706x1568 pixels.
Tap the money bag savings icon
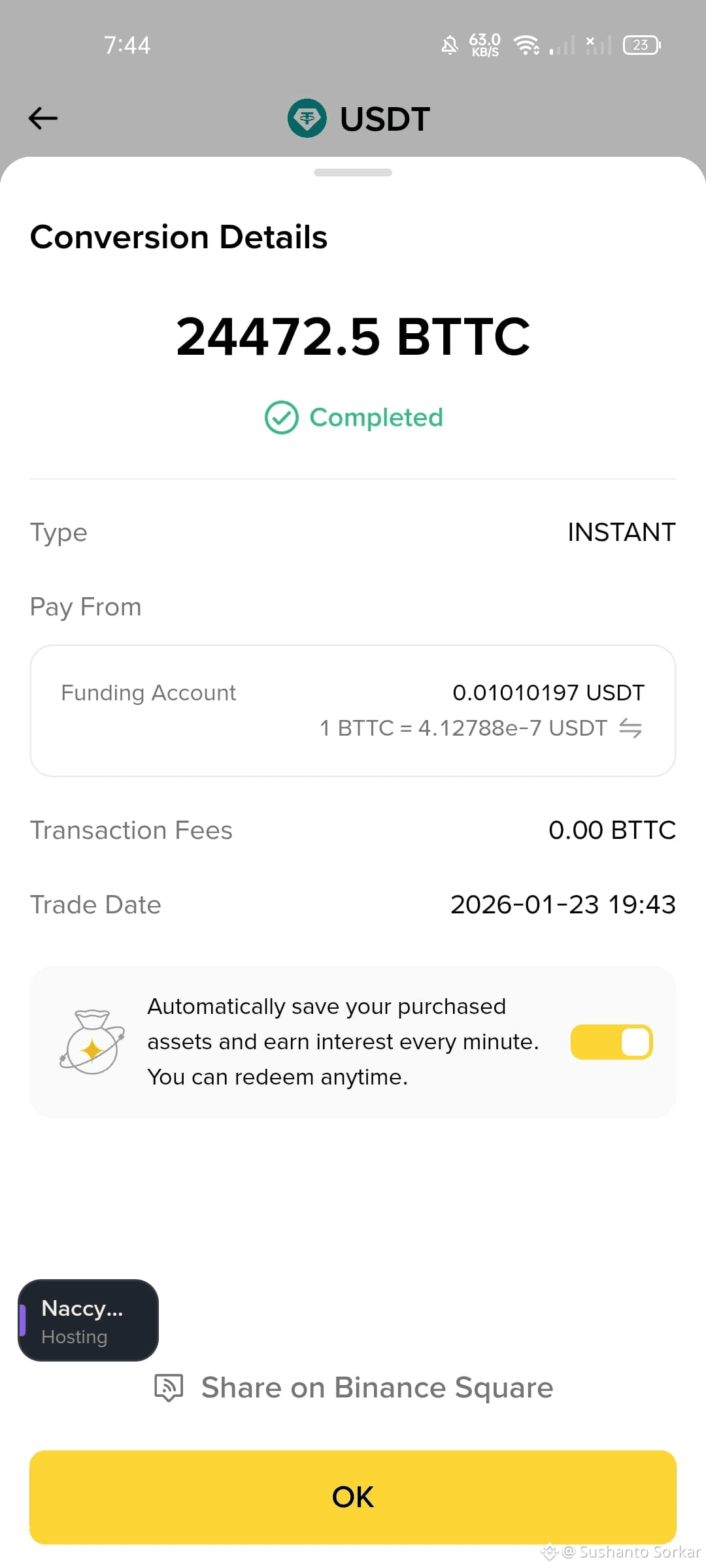pyautogui.click(x=92, y=1041)
